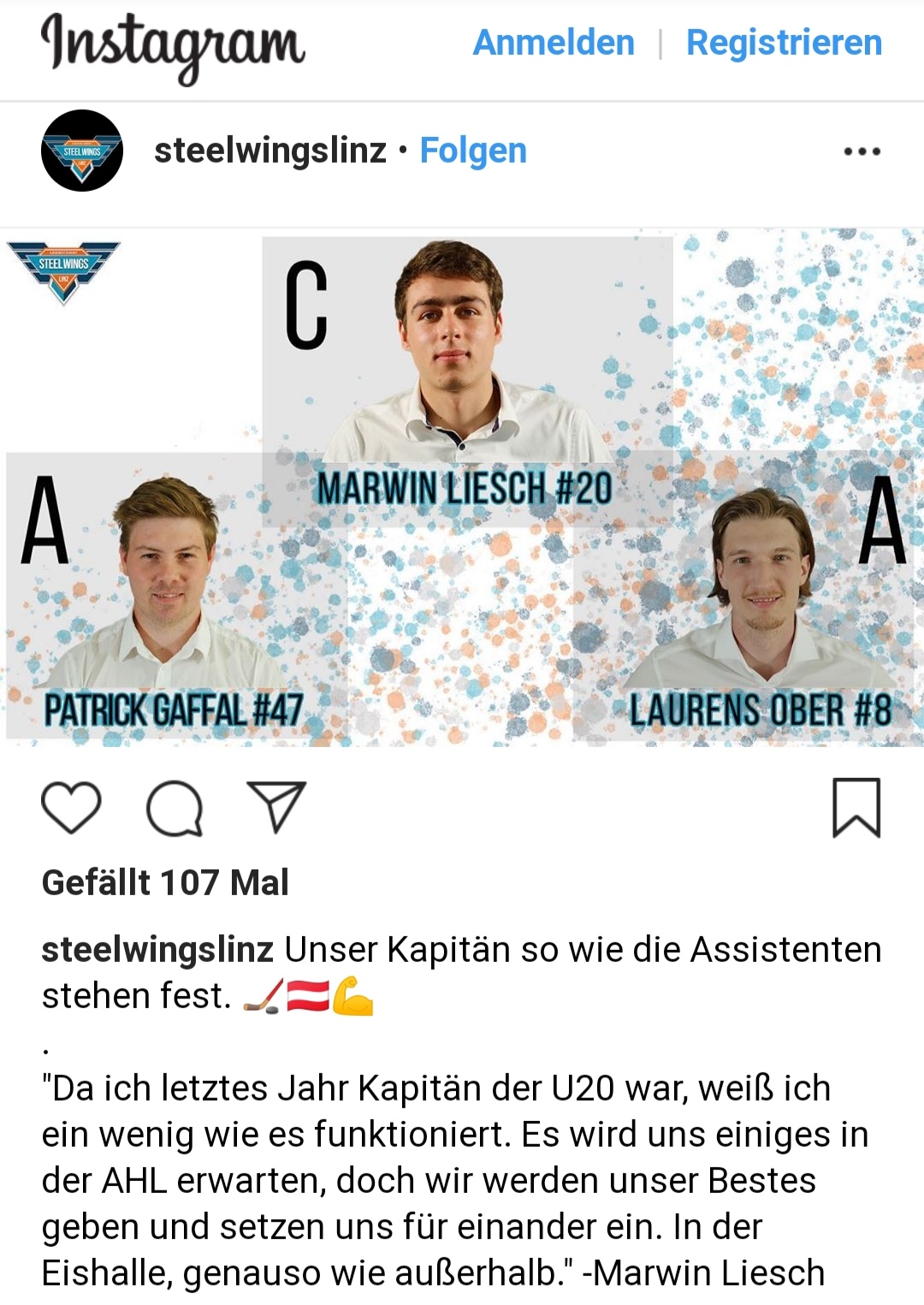Open the Registrieren sign-up link
Viewport: 924px width, 1305px height.
coord(784,43)
